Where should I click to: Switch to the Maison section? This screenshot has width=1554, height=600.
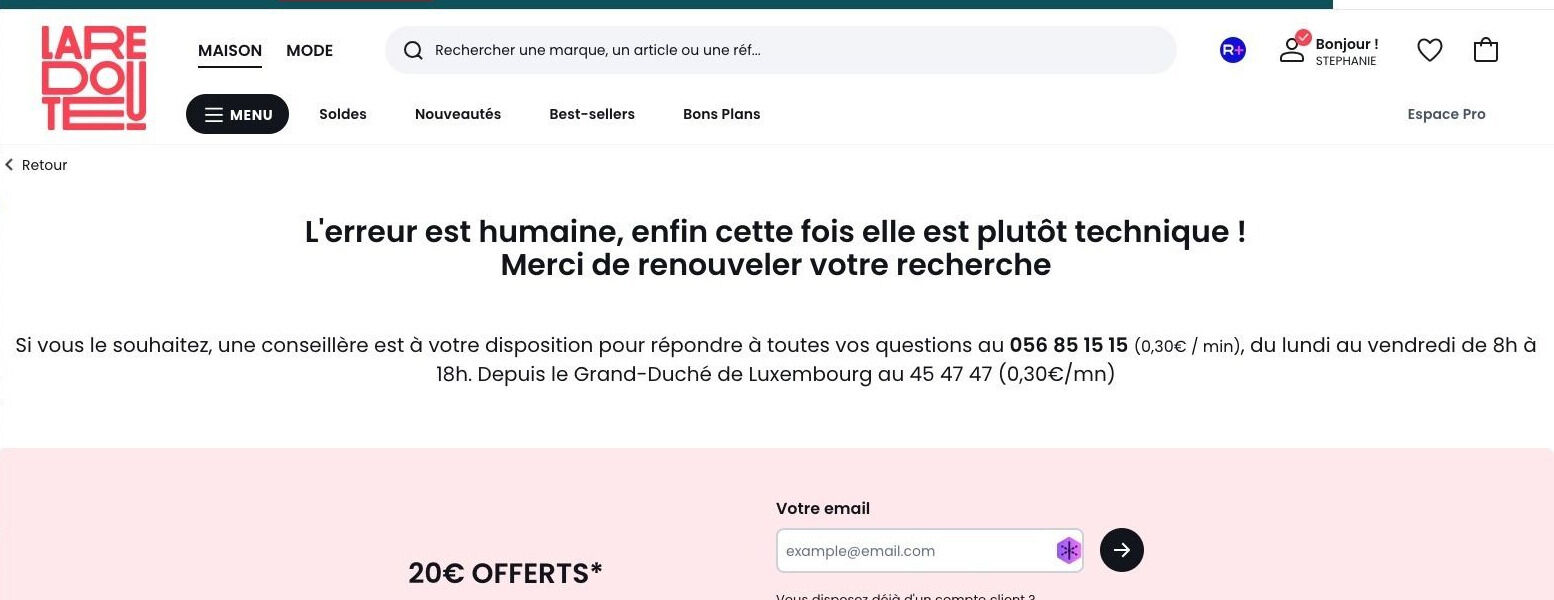tap(230, 51)
